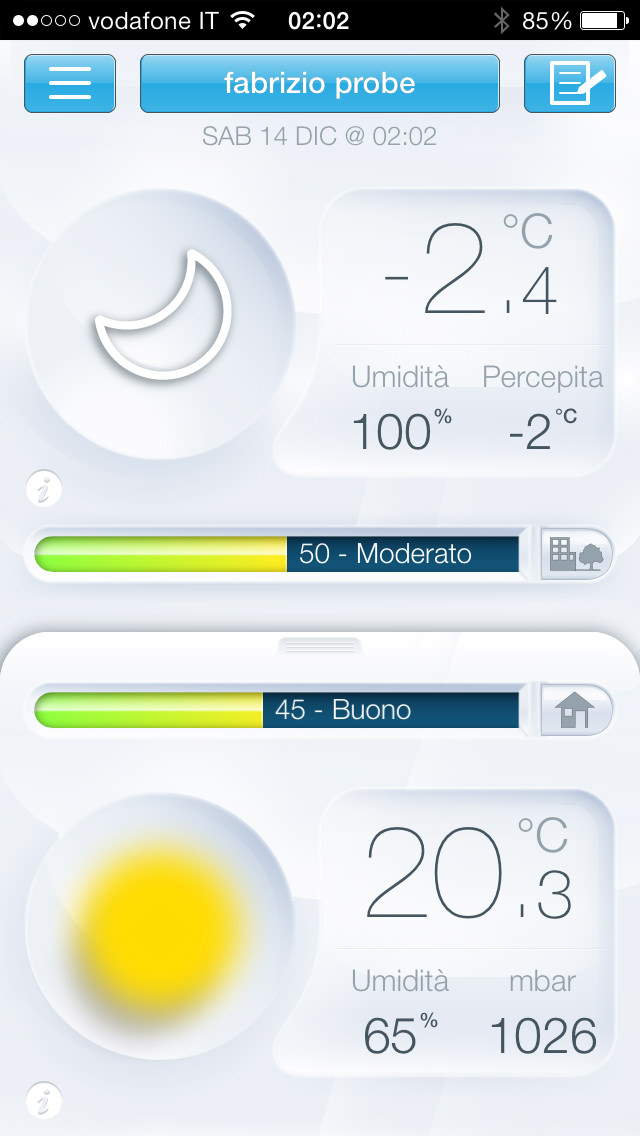Tap the outdoor city and tree icon
Screen dimensions: 640x1136
(x=576, y=554)
